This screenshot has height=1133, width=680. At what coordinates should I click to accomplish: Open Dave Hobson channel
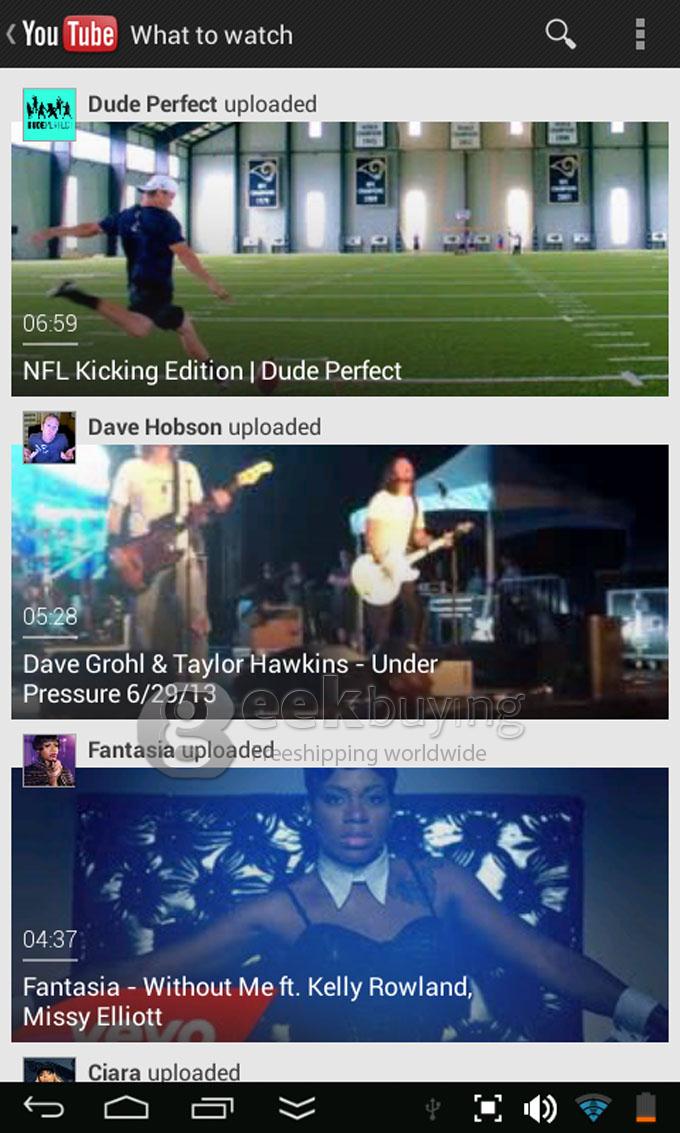tap(154, 427)
